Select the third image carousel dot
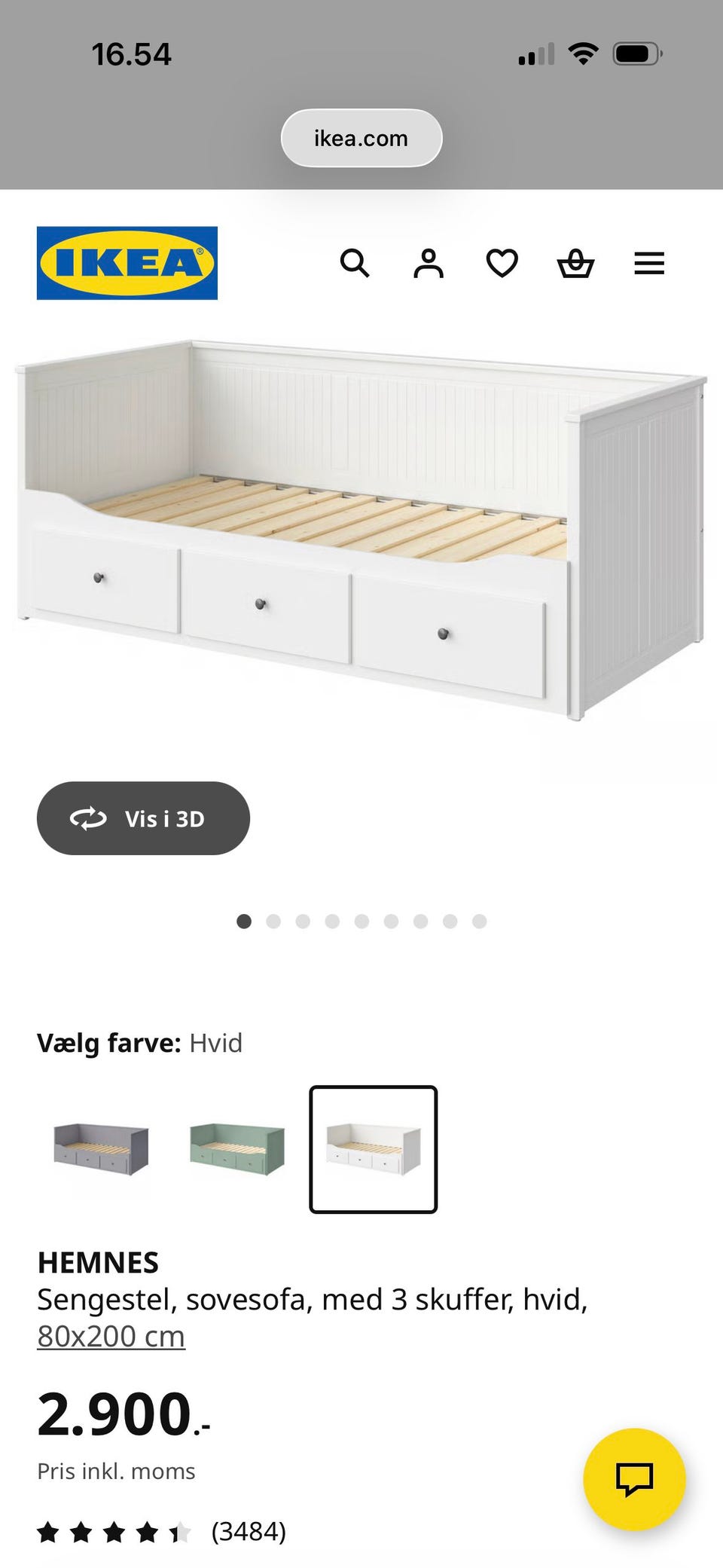The width and height of the screenshot is (723, 1568). tap(303, 921)
